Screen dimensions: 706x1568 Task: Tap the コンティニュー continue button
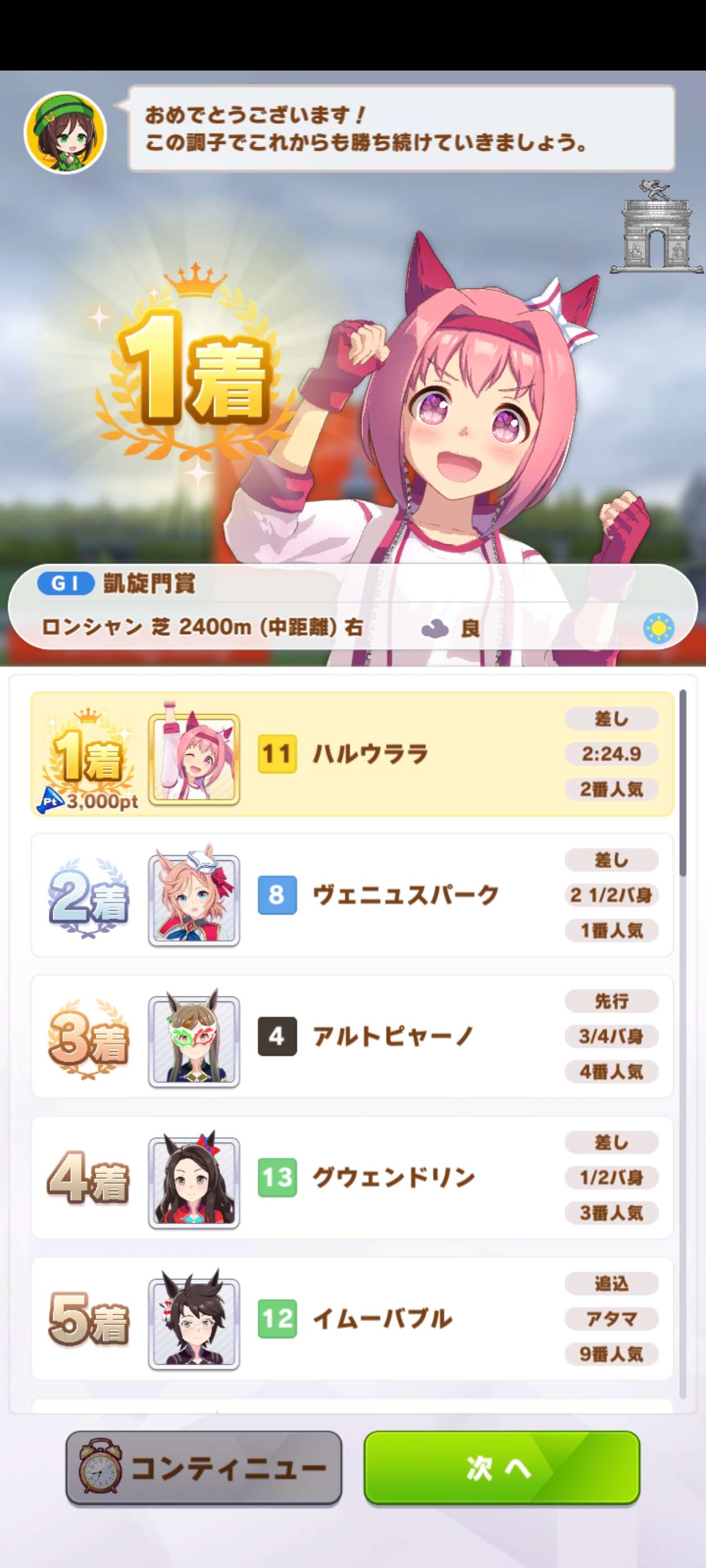pyautogui.click(x=203, y=1468)
